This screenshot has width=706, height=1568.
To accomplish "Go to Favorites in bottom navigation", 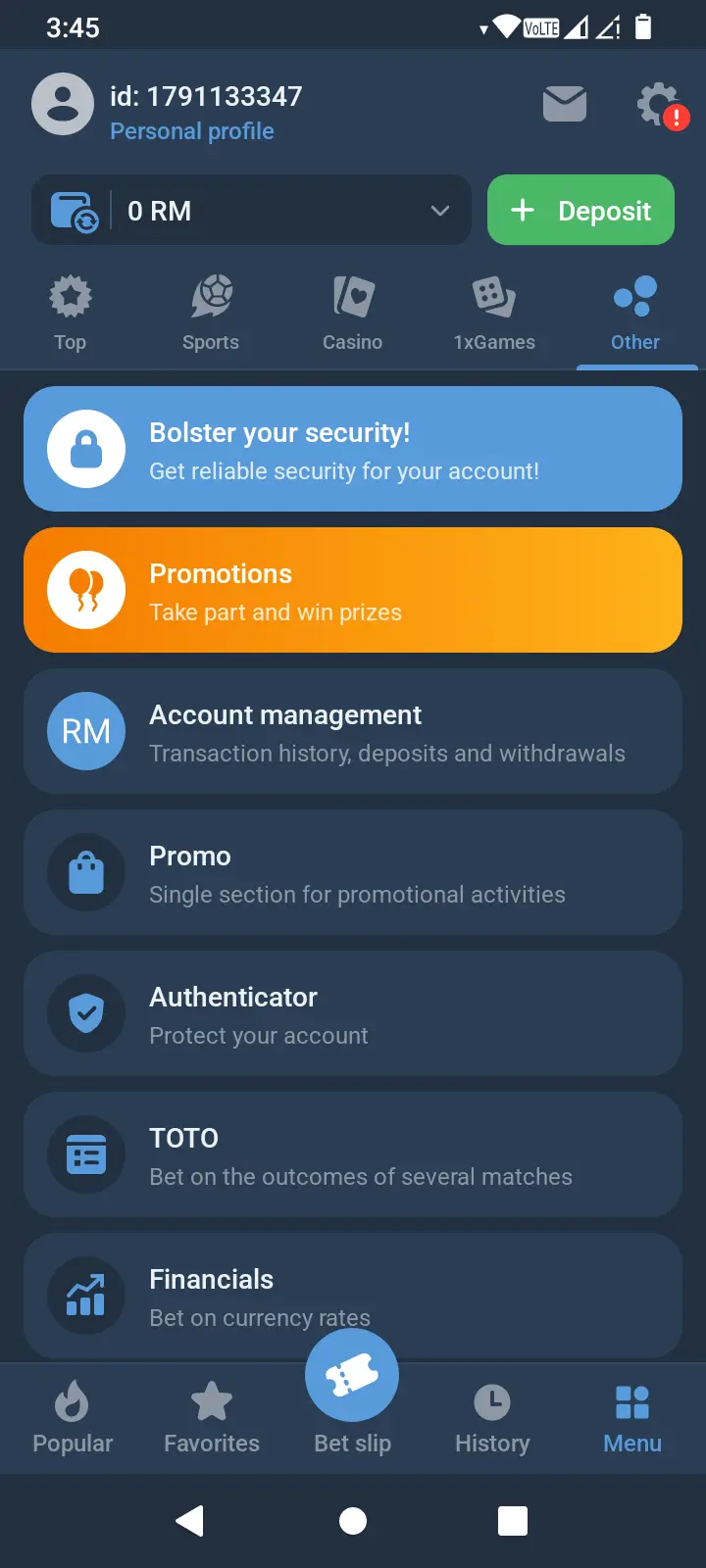I will [x=212, y=1417].
